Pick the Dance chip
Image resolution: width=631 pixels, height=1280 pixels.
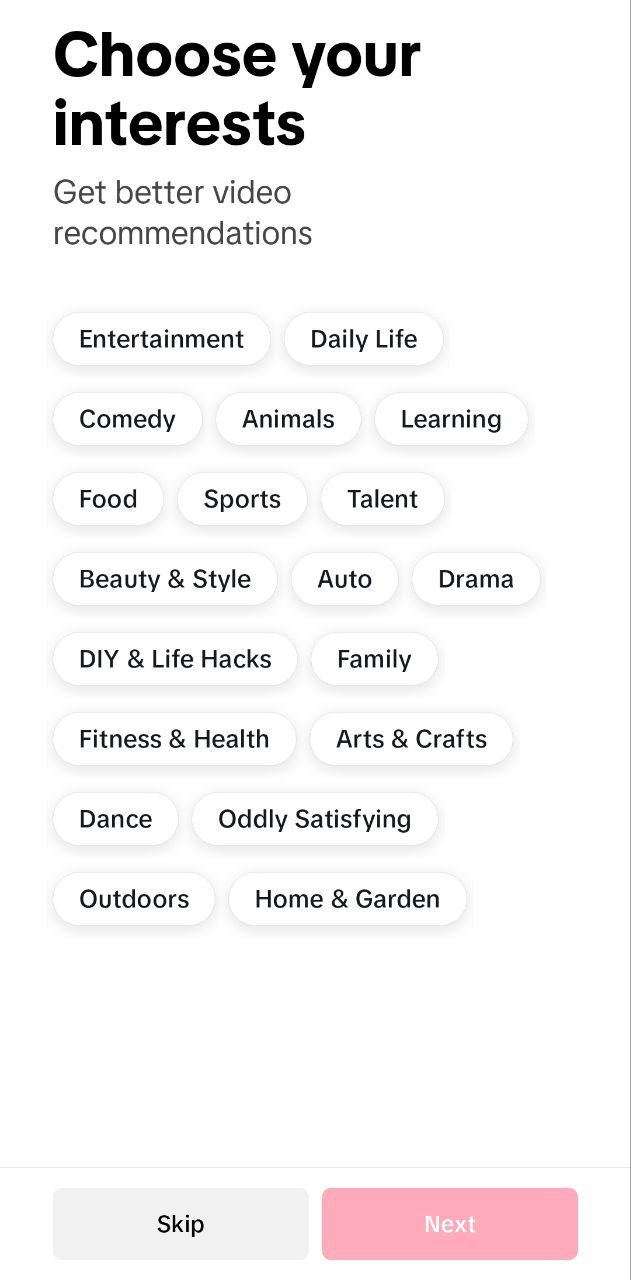point(115,819)
